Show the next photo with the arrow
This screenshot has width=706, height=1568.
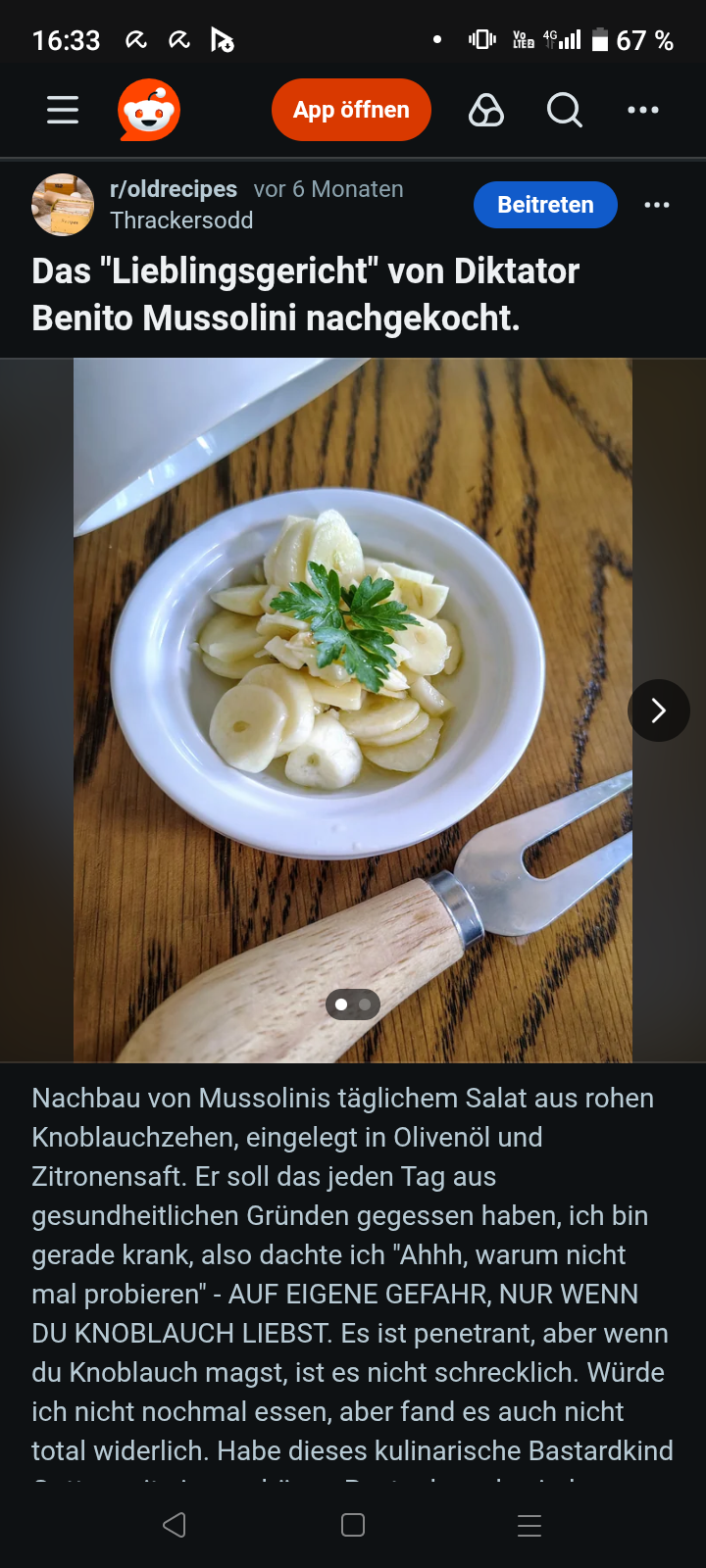tap(659, 710)
